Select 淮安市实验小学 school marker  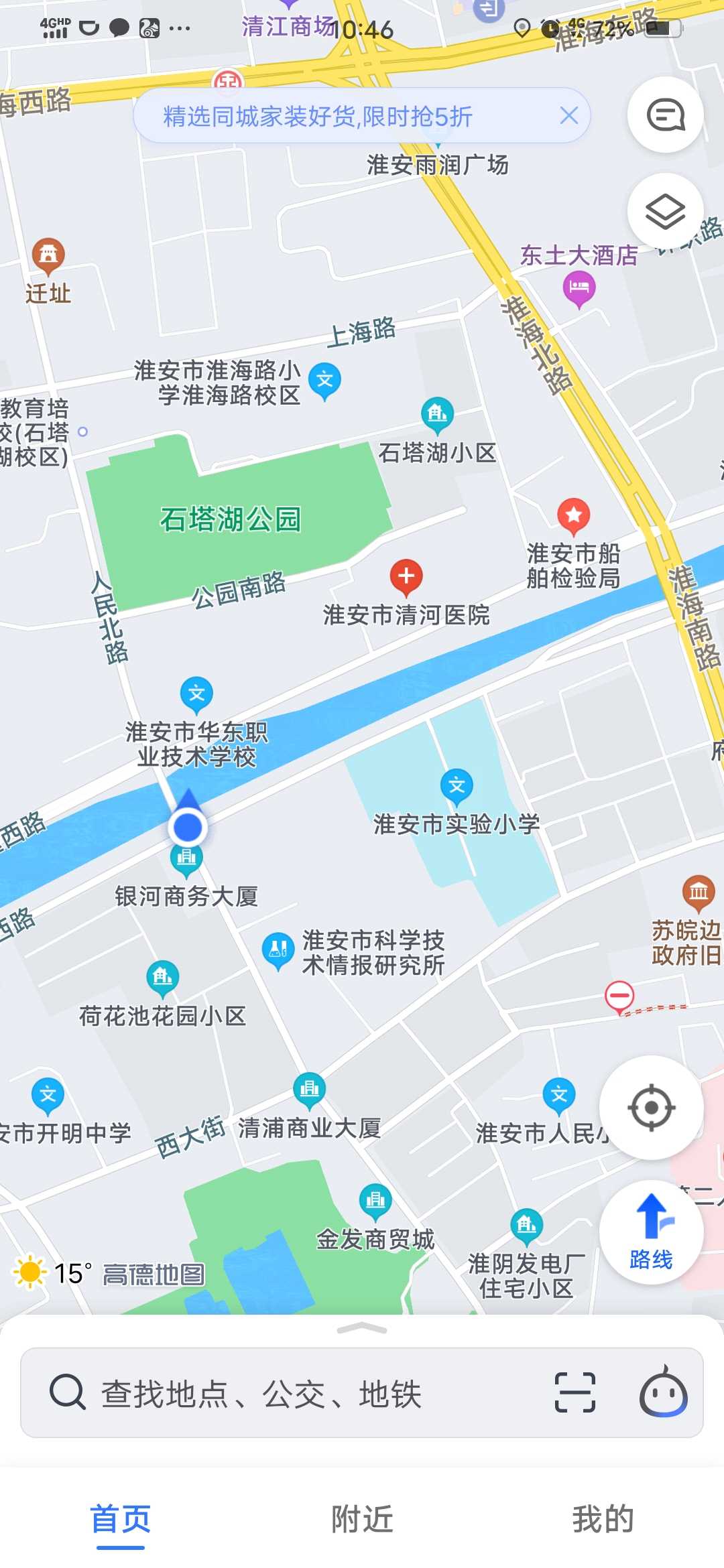pyautogui.click(x=457, y=787)
